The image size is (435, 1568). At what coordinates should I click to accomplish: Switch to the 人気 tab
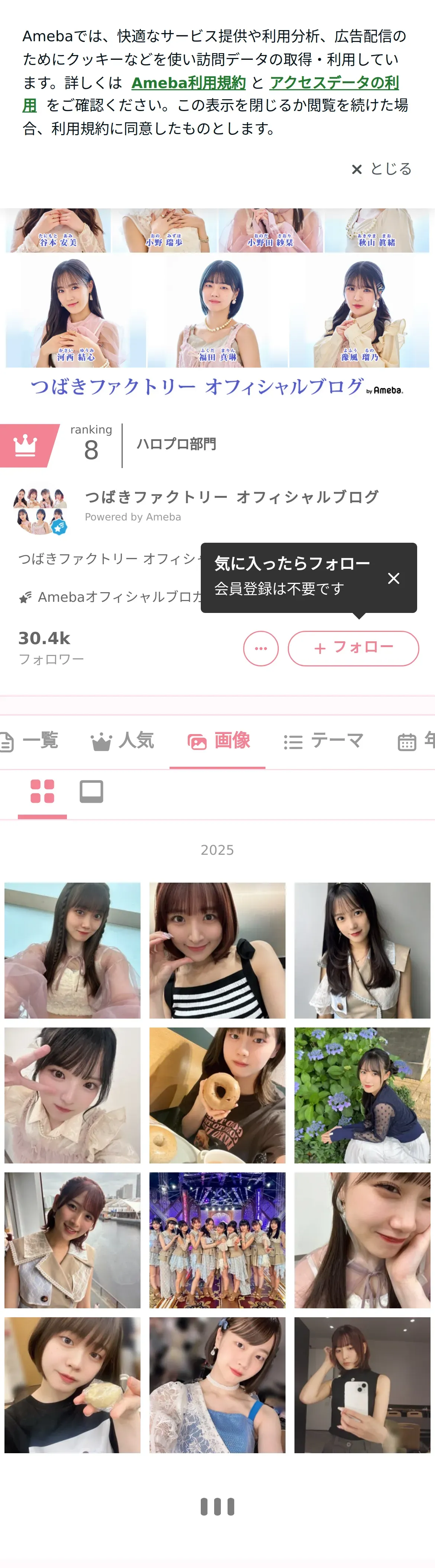pyautogui.click(x=122, y=741)
